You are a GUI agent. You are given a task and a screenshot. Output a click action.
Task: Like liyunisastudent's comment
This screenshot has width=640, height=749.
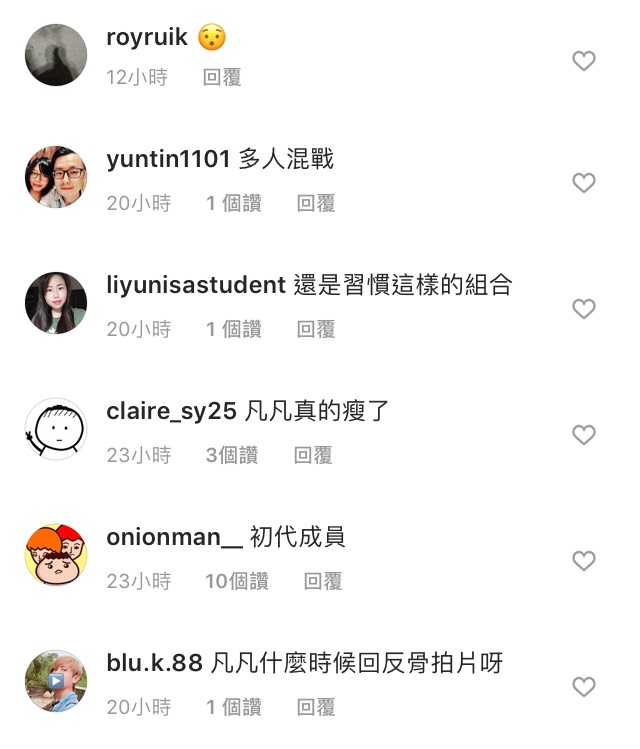[584, 309]
